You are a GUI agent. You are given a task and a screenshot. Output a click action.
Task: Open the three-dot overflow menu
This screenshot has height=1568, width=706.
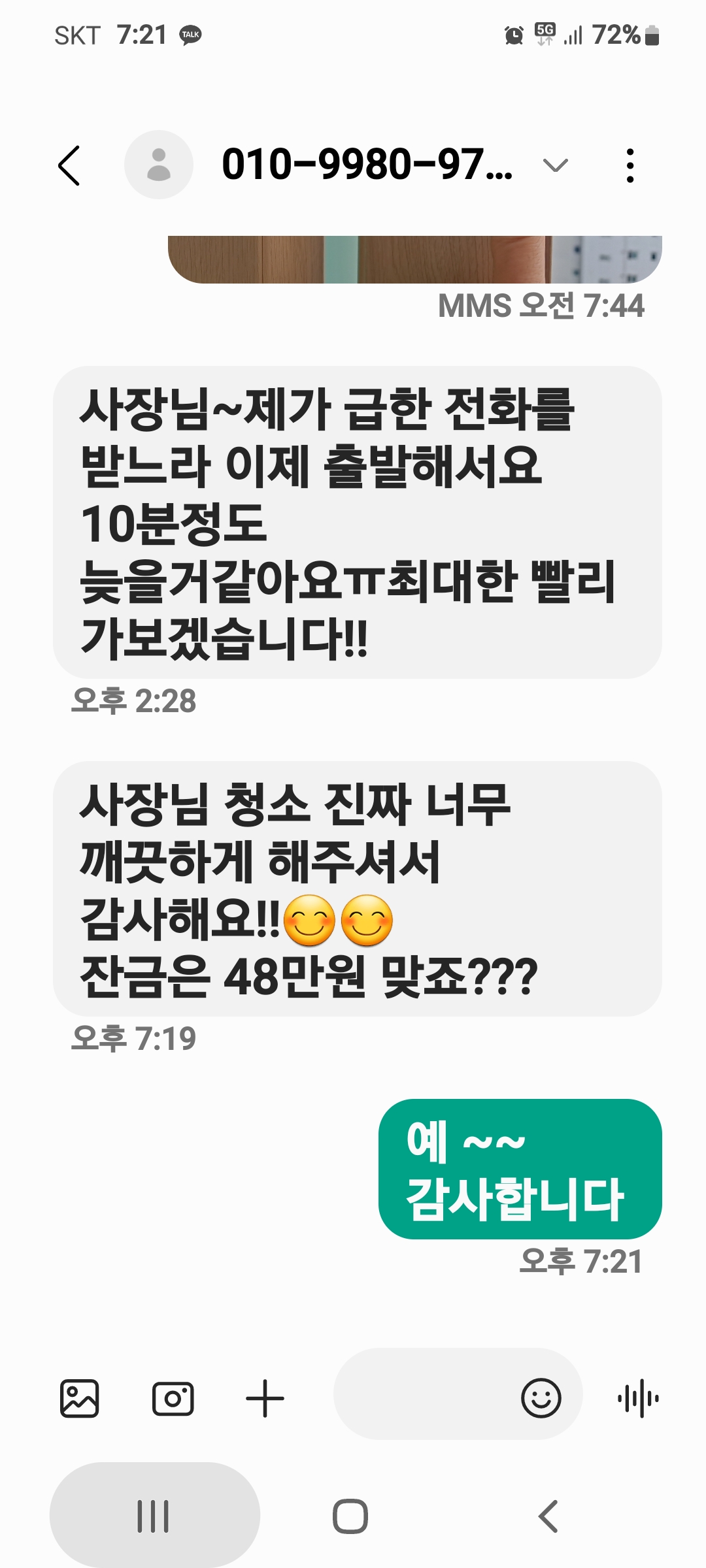630,165
